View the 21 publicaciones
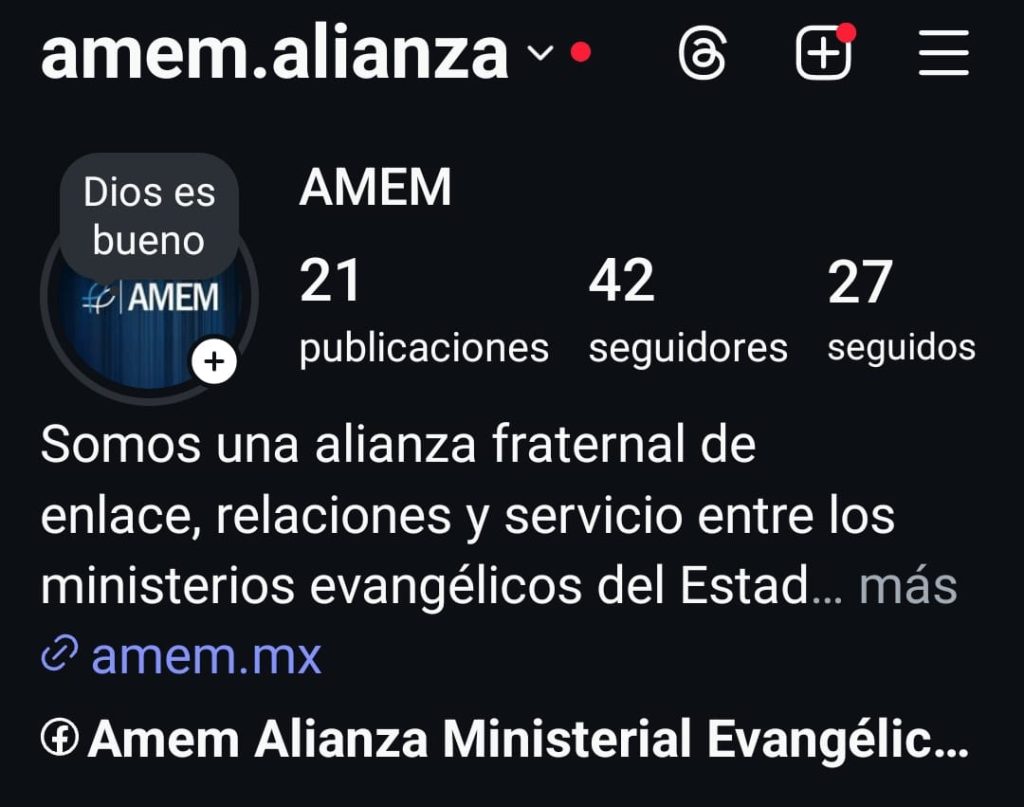Image resolution: width=1024 pixels, height=807 pixels. (423, 312)
